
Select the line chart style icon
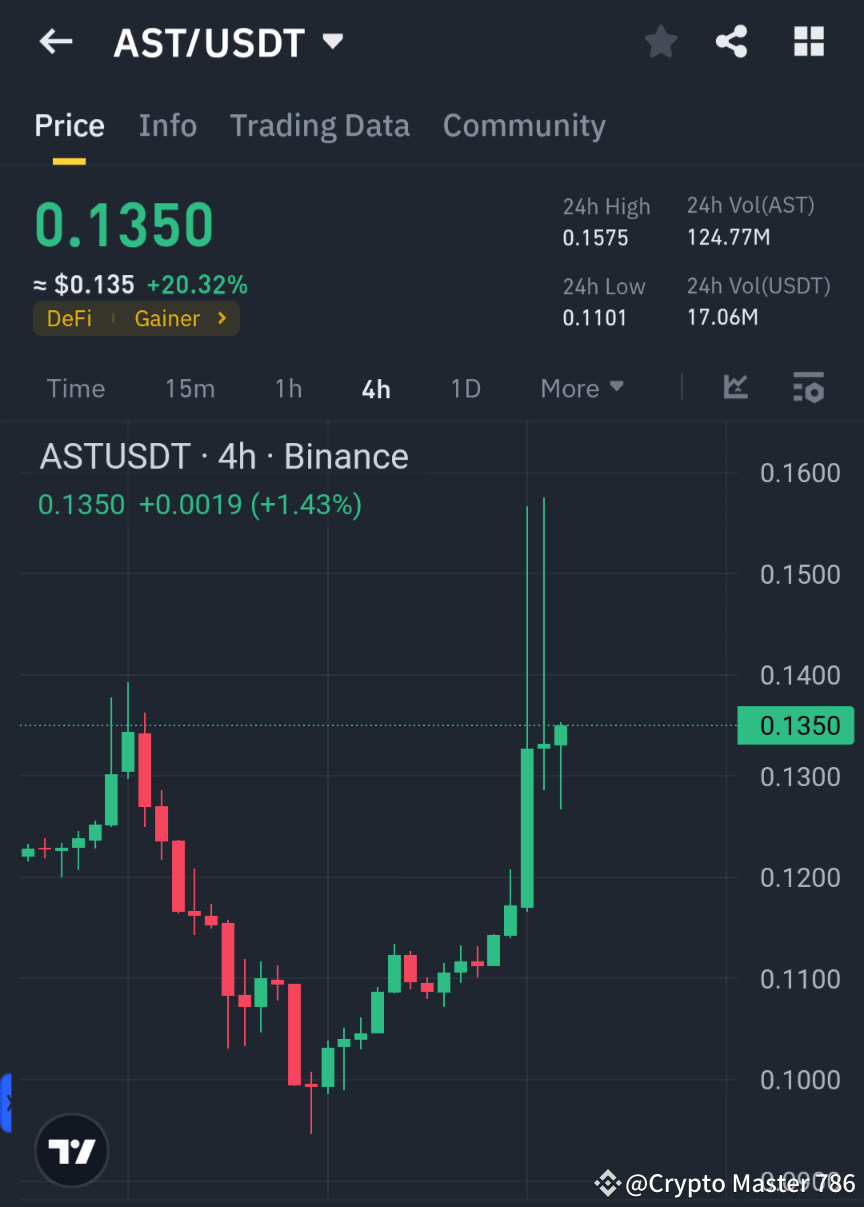736,388
